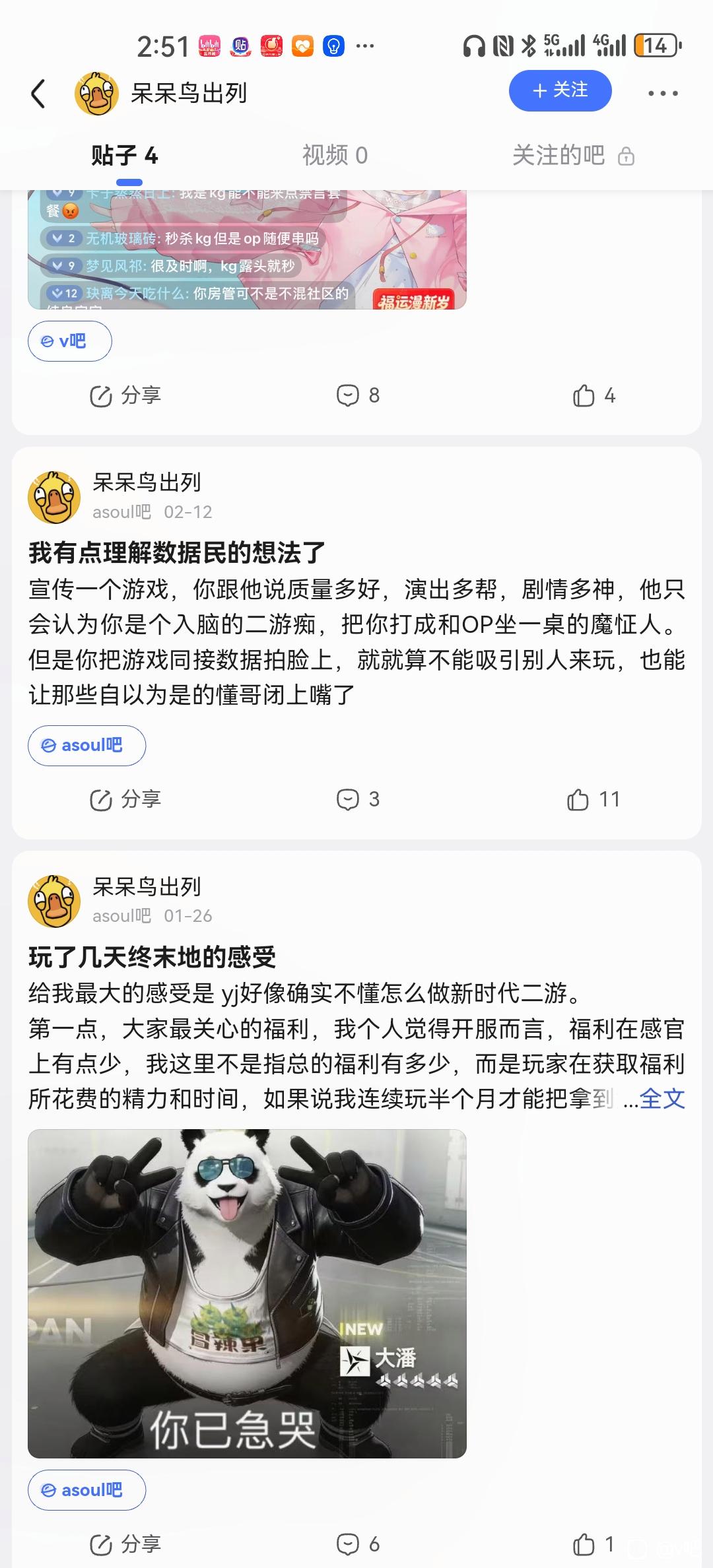
Task: Open the three-dot overflow menu
Action: click(x=662, y=93)
